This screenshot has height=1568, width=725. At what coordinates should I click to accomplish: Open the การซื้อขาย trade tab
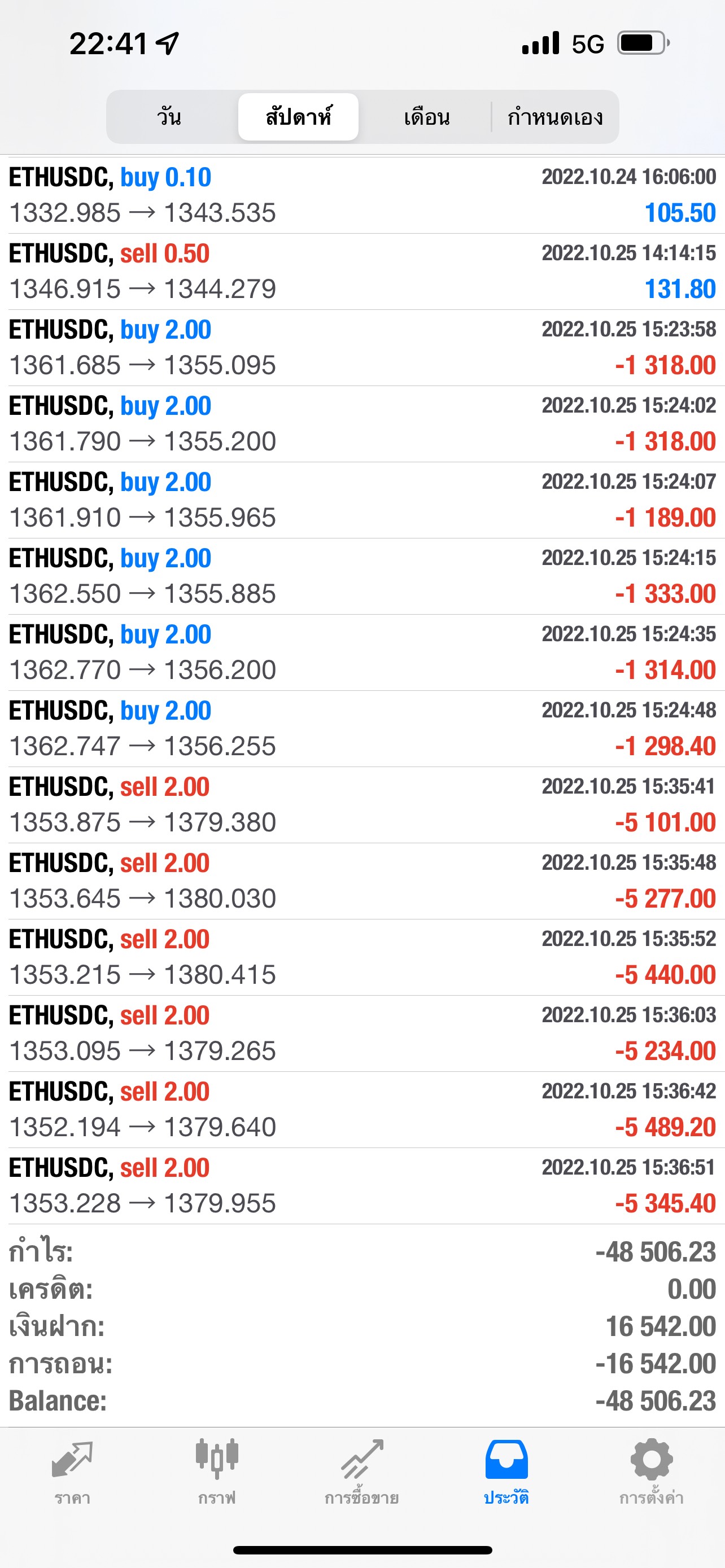click(361, 1473)
